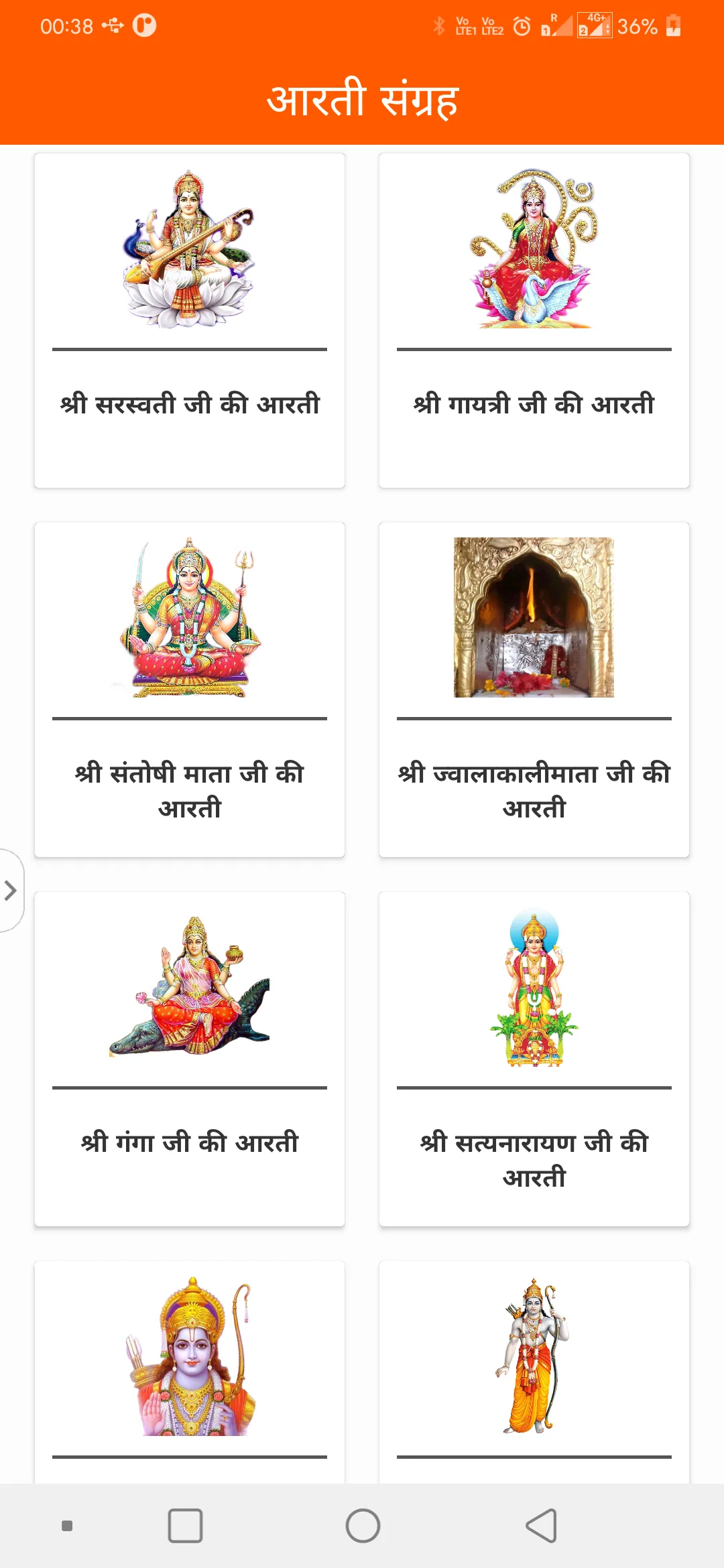
Task: Open श्री ज्वालाकालीमाता जी की आरती
Action: tap(534, 690)
